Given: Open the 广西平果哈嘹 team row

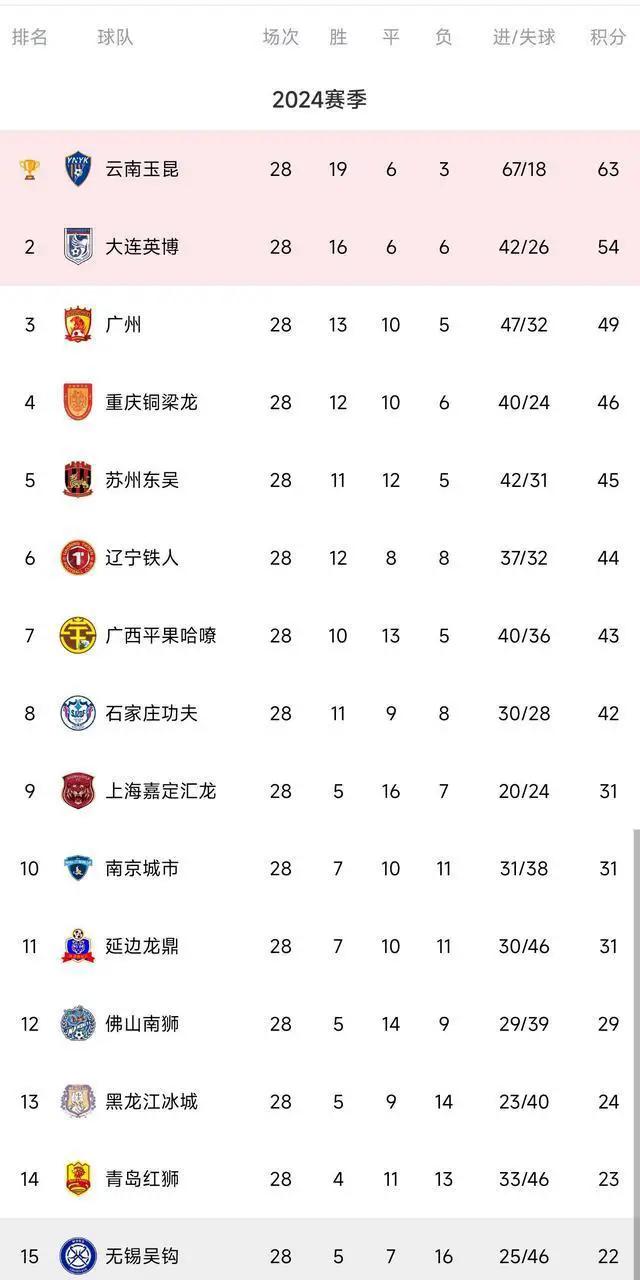Looking at the screenshot, I should pos(320,636).
